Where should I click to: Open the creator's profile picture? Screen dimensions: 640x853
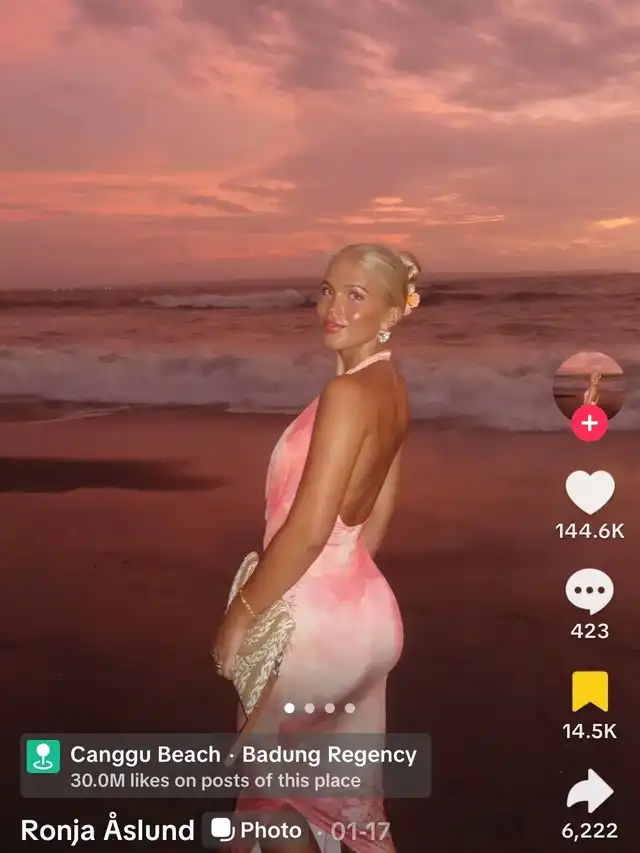589,383
